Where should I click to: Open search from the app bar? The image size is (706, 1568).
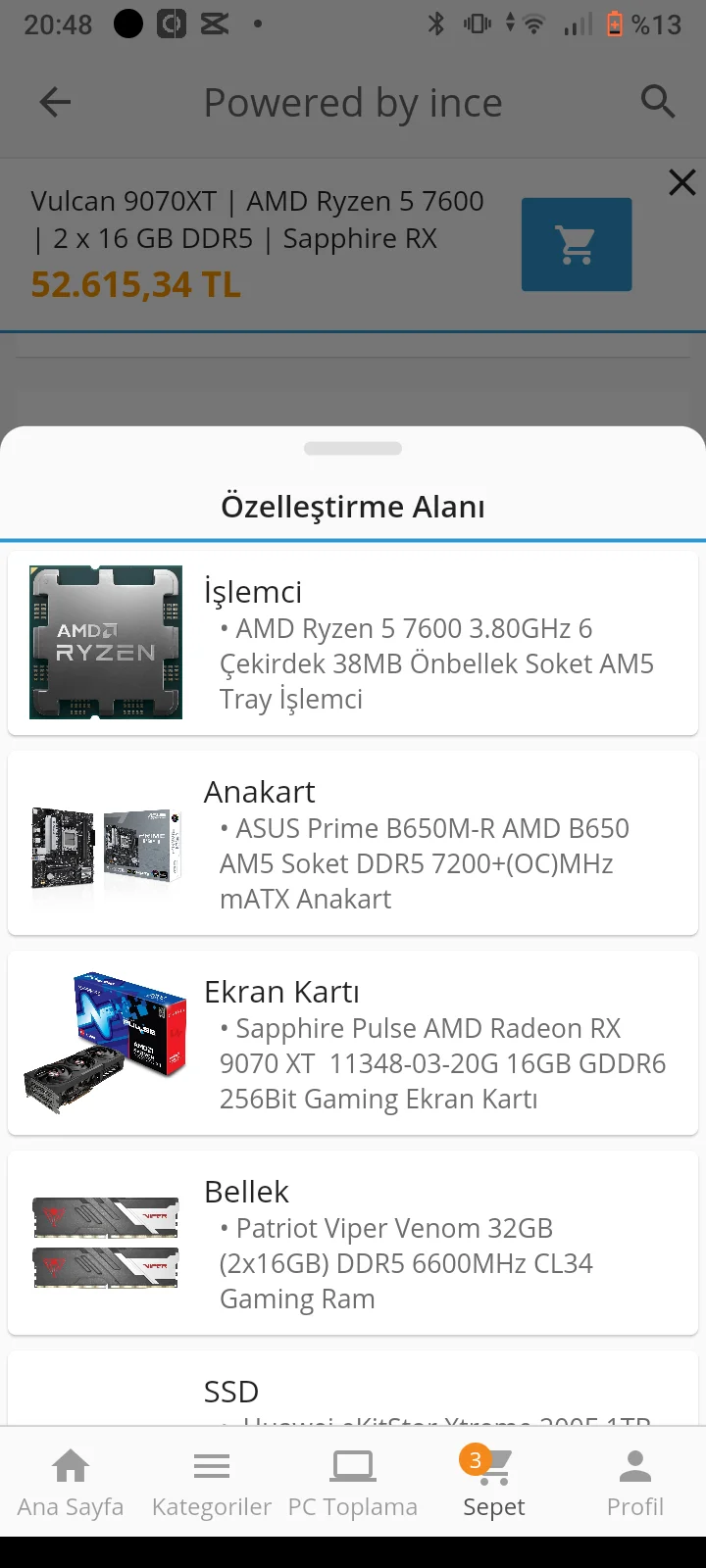click(657, 102)
